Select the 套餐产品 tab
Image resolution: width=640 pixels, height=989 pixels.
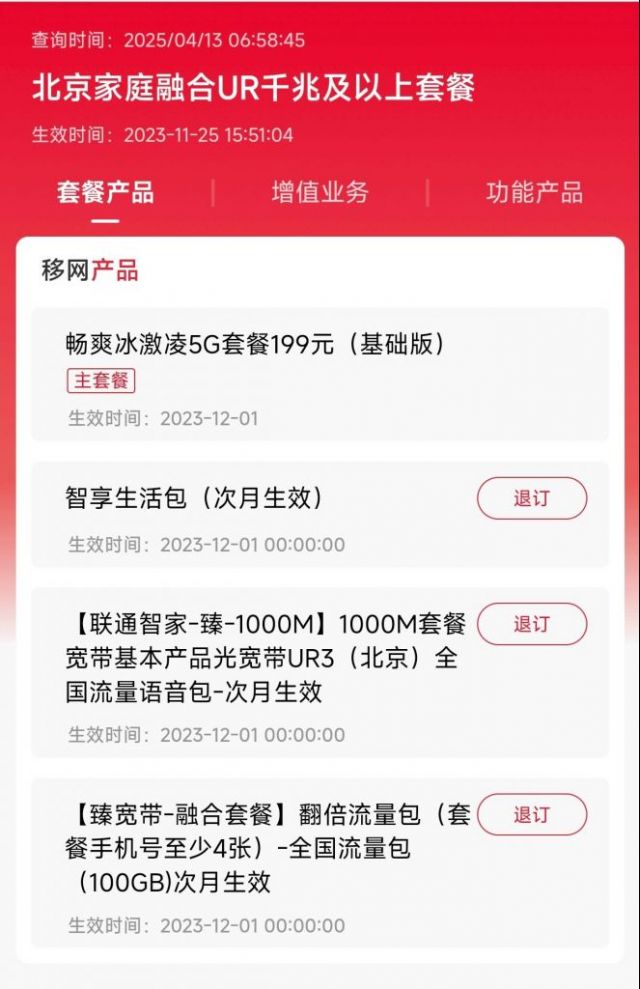(105, 193)
